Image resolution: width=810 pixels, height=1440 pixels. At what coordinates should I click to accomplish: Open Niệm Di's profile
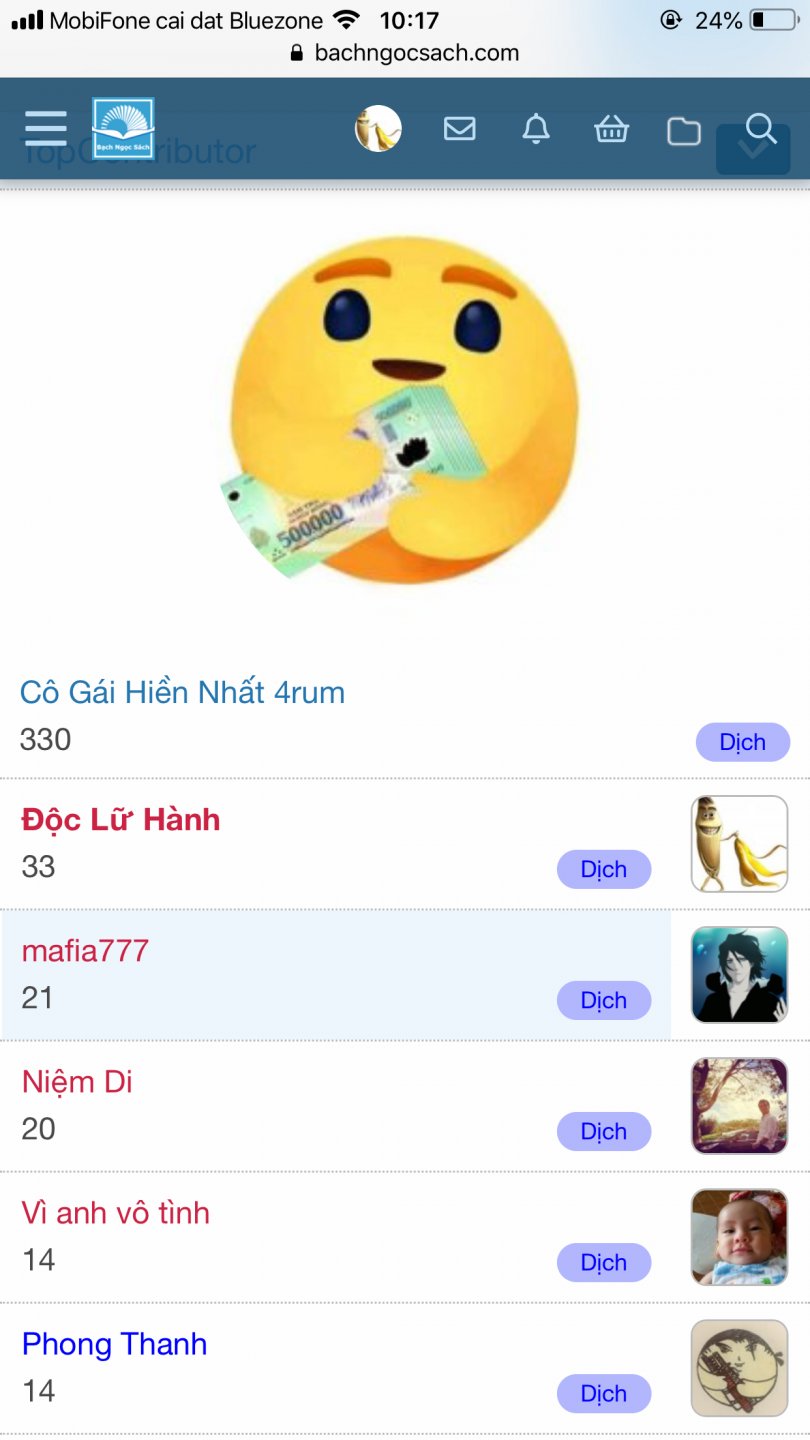(77, 1081)
